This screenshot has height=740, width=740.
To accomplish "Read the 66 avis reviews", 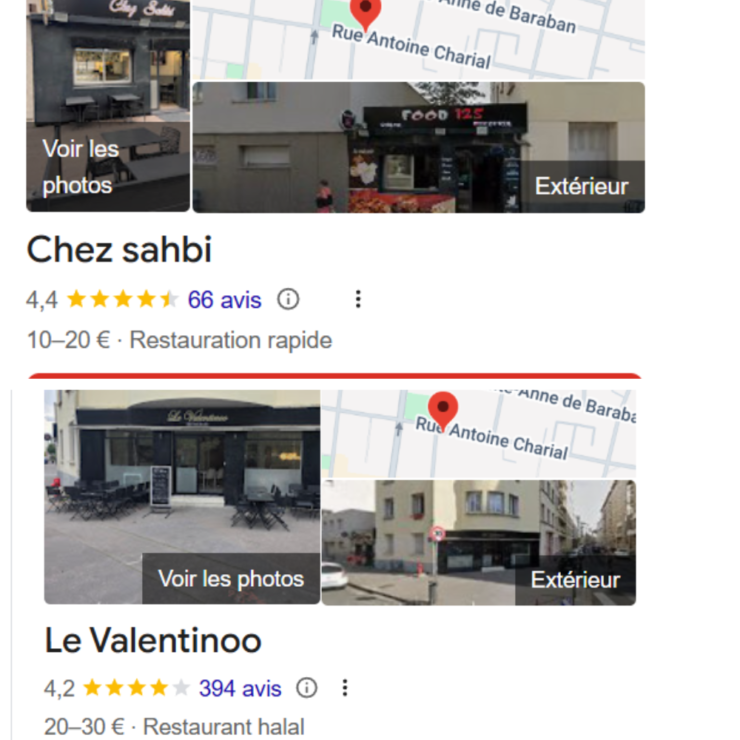I will pyautogui.click(x=224, y=299).
